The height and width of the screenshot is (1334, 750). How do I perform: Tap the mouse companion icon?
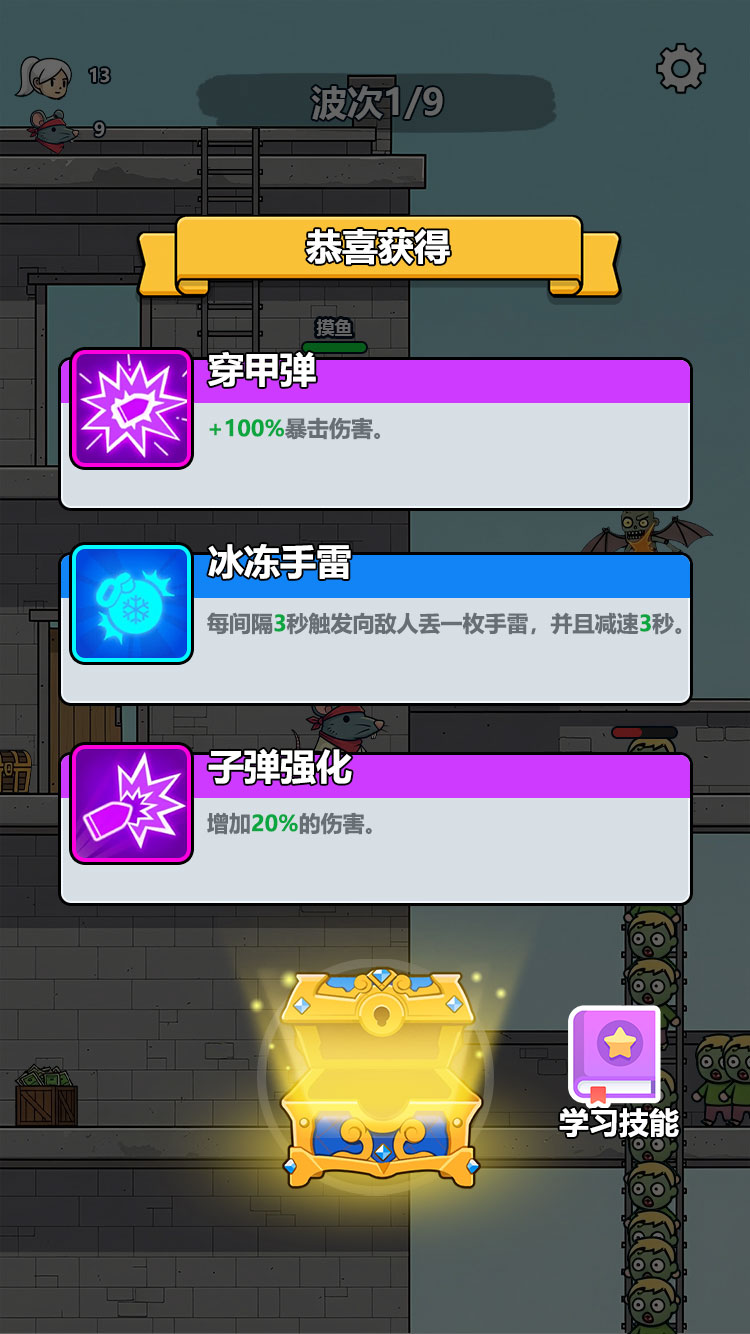(x=50, y=128)
